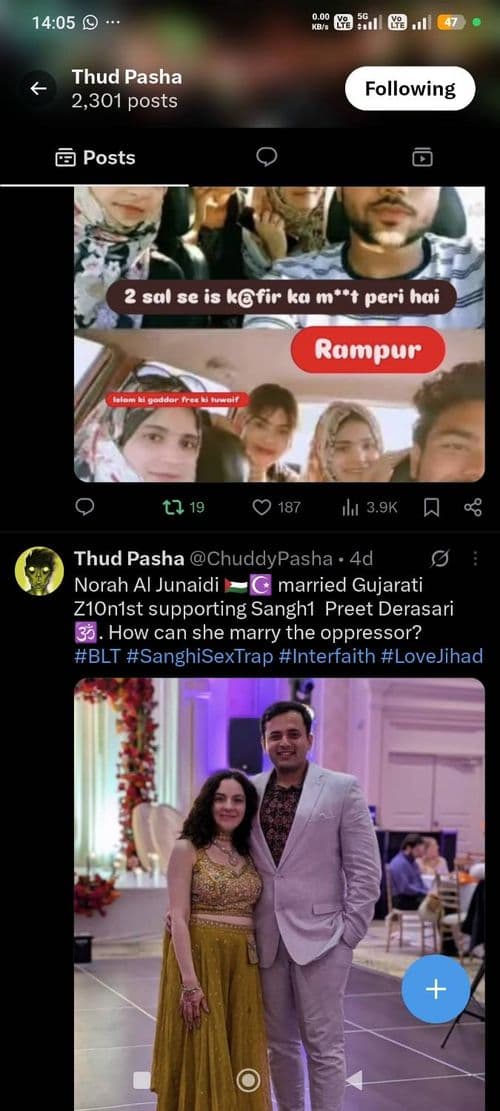This screenshot has width=500, height=1111.
Task: Share the Rampur image post
Action: pyautogui.click(x=472, y=507)
